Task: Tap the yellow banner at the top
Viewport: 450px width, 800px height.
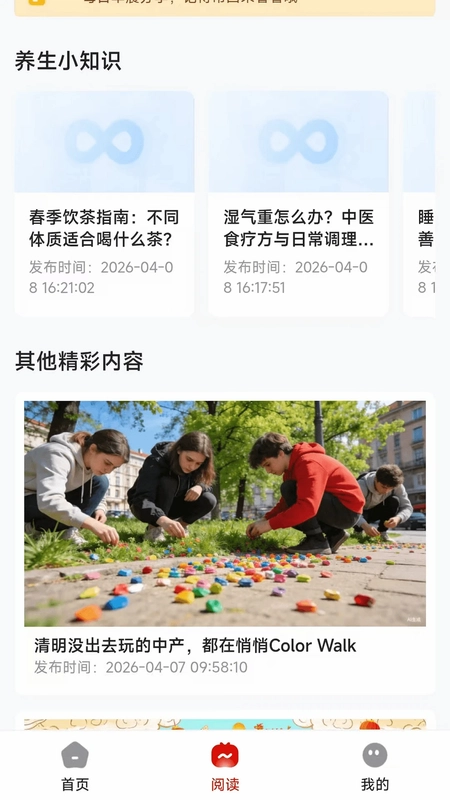Action: pyautogui.click(x=225, y=7)
